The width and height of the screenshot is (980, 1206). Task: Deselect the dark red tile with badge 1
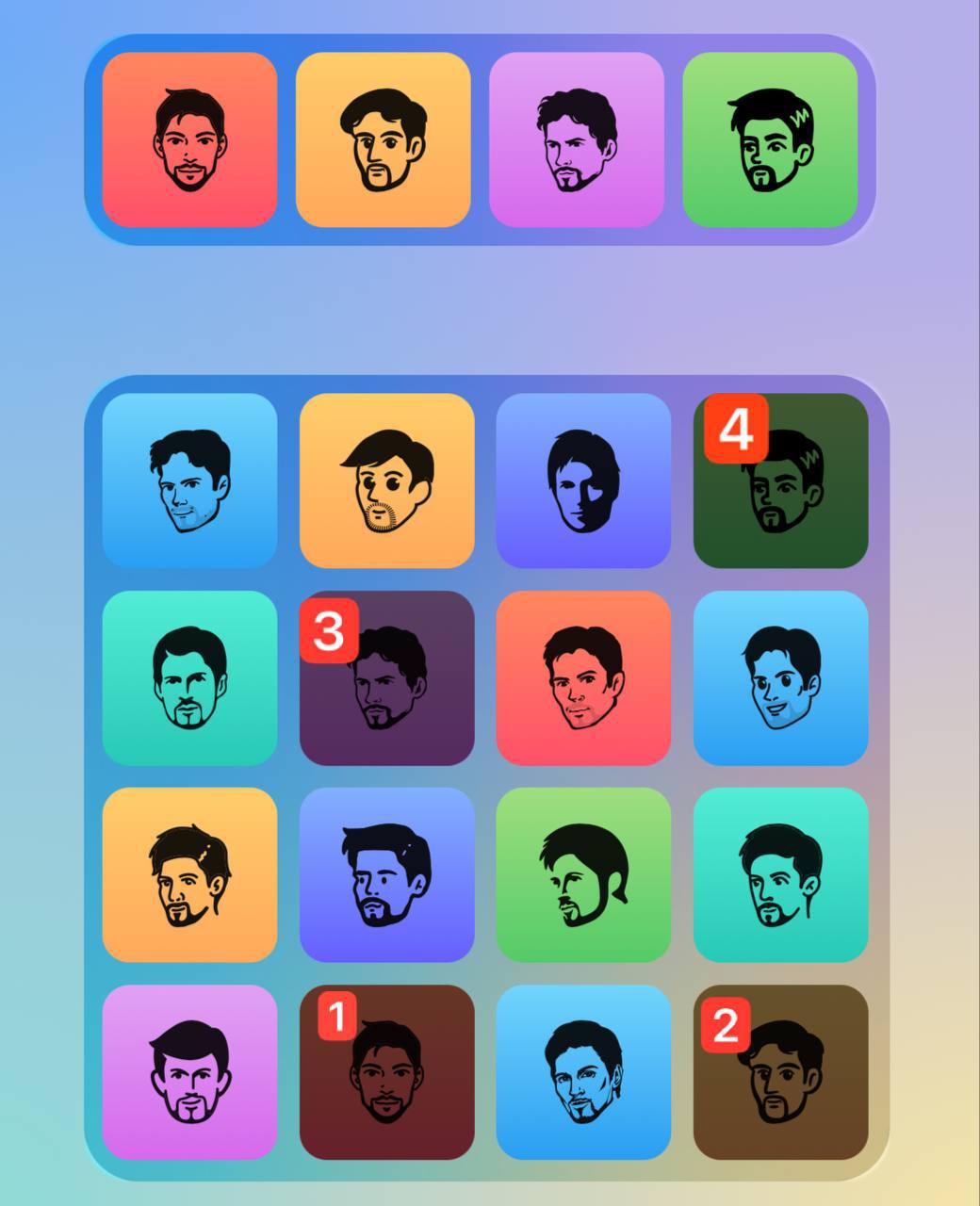point(386,1072)
